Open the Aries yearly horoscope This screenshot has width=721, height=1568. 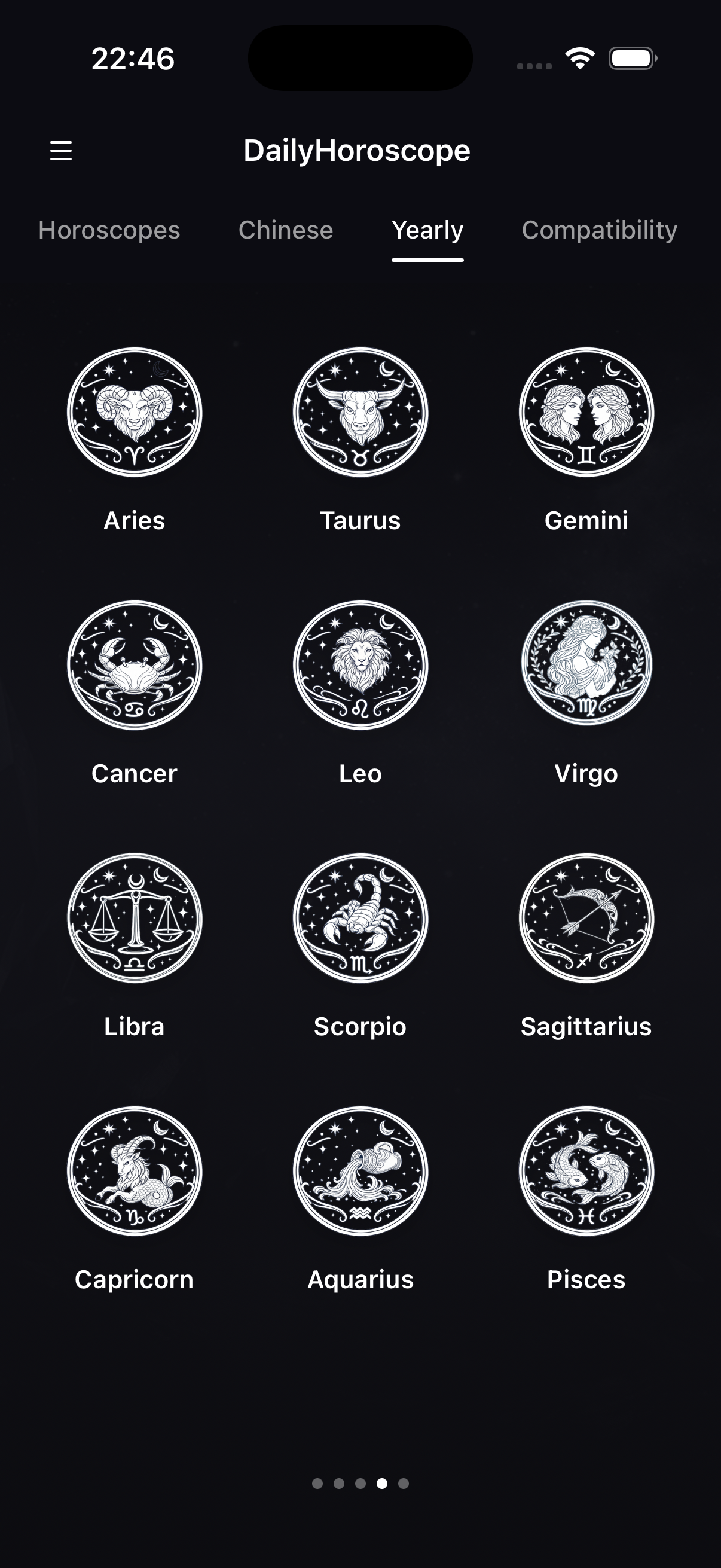pyautogui.click(x=135, y=413)
